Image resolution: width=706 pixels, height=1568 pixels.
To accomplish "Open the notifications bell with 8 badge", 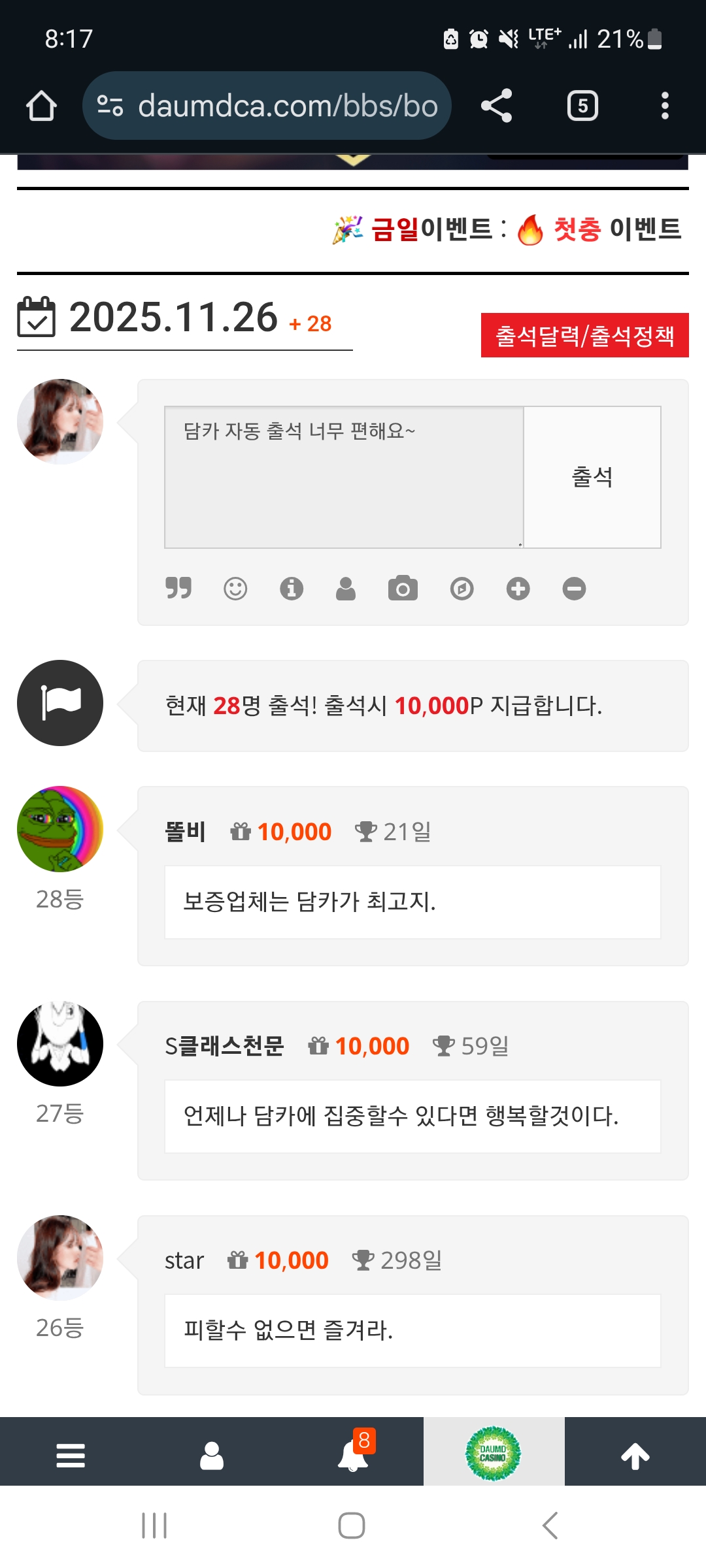I will [x=353, y=1456].
